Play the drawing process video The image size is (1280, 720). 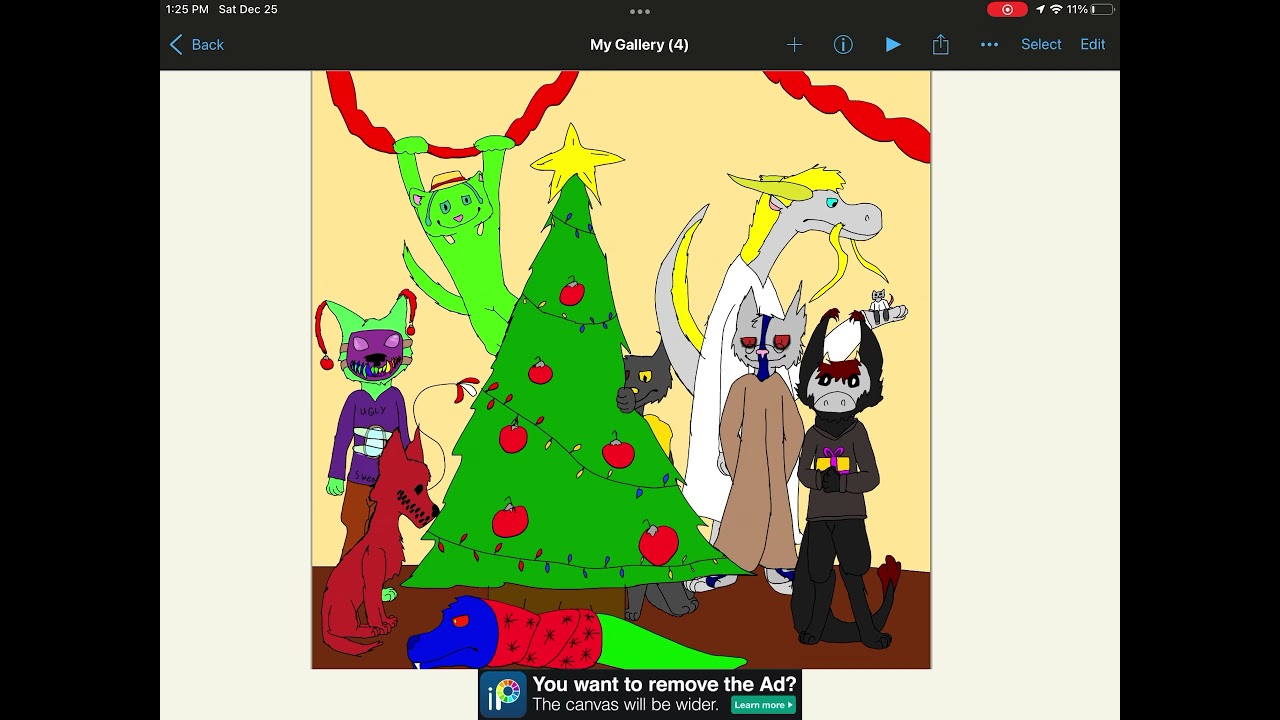893,45
